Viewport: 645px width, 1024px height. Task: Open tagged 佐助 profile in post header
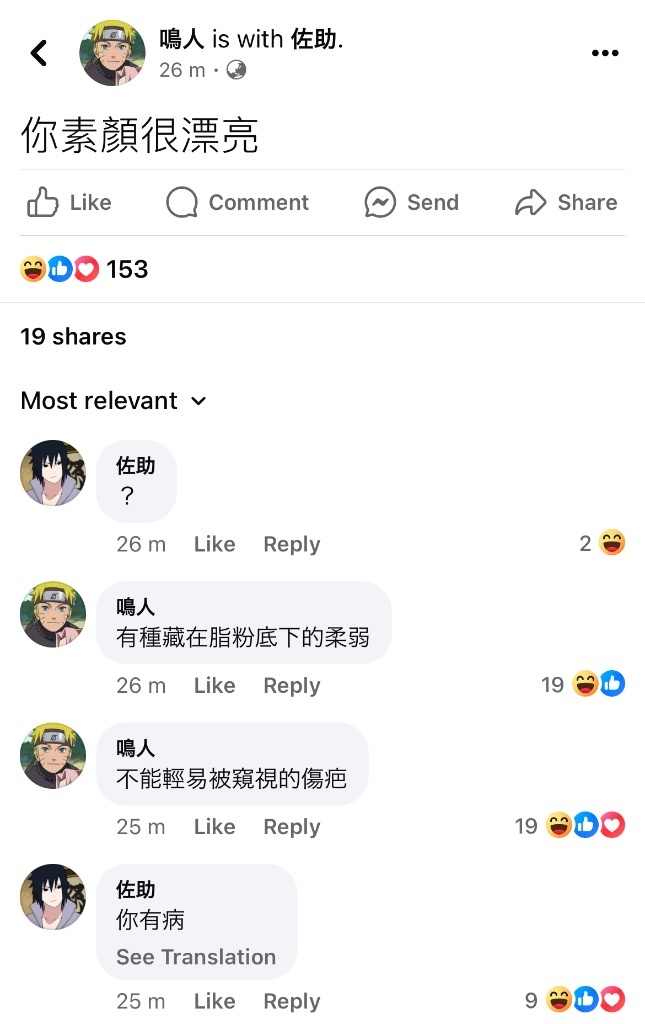click(315, 39)
